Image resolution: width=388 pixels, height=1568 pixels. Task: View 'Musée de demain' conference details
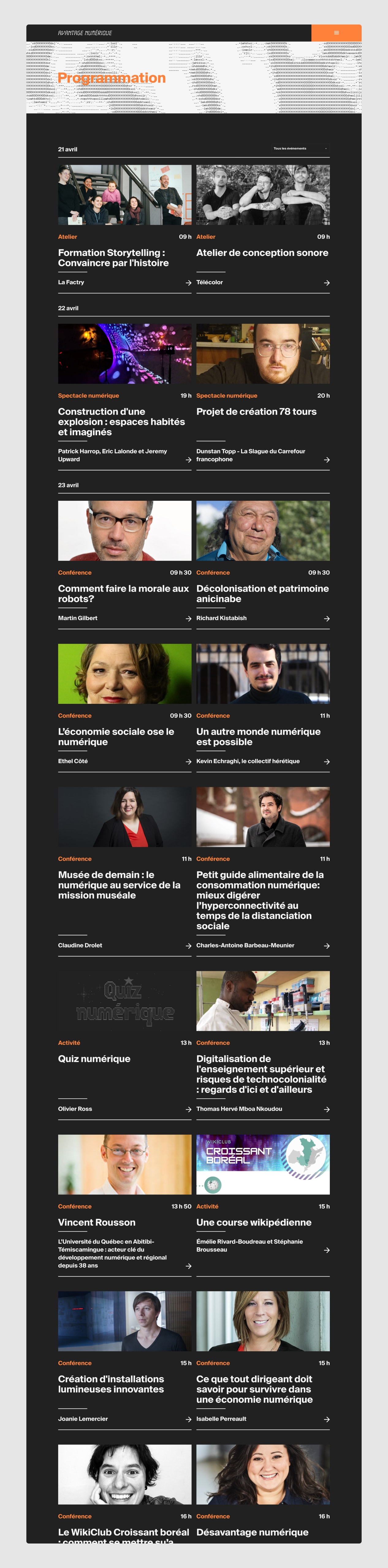119,884
